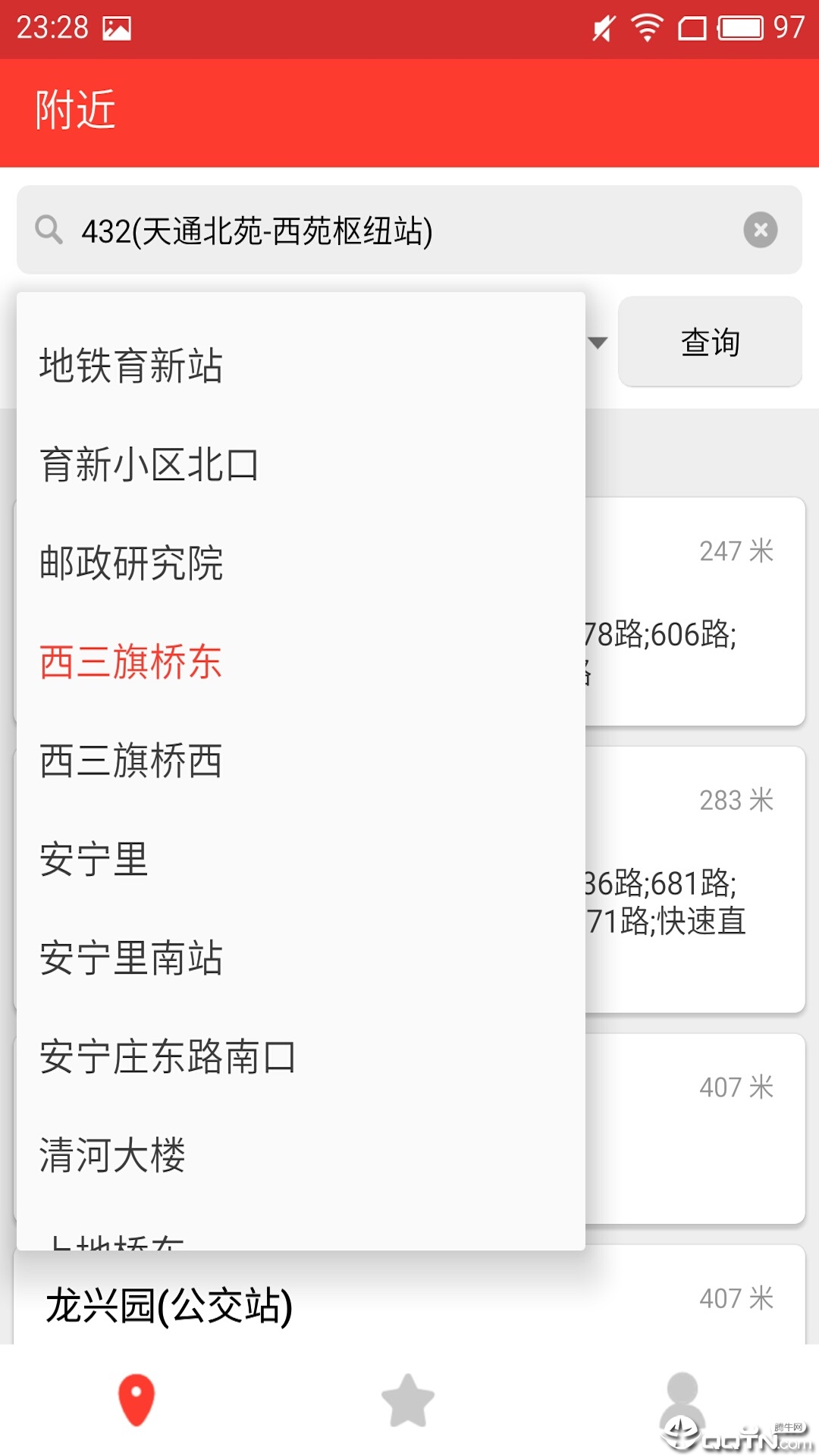Choose 西三旗桥西 from the list
This screenshot has height=1456, width=819.
tap(301, 760)
